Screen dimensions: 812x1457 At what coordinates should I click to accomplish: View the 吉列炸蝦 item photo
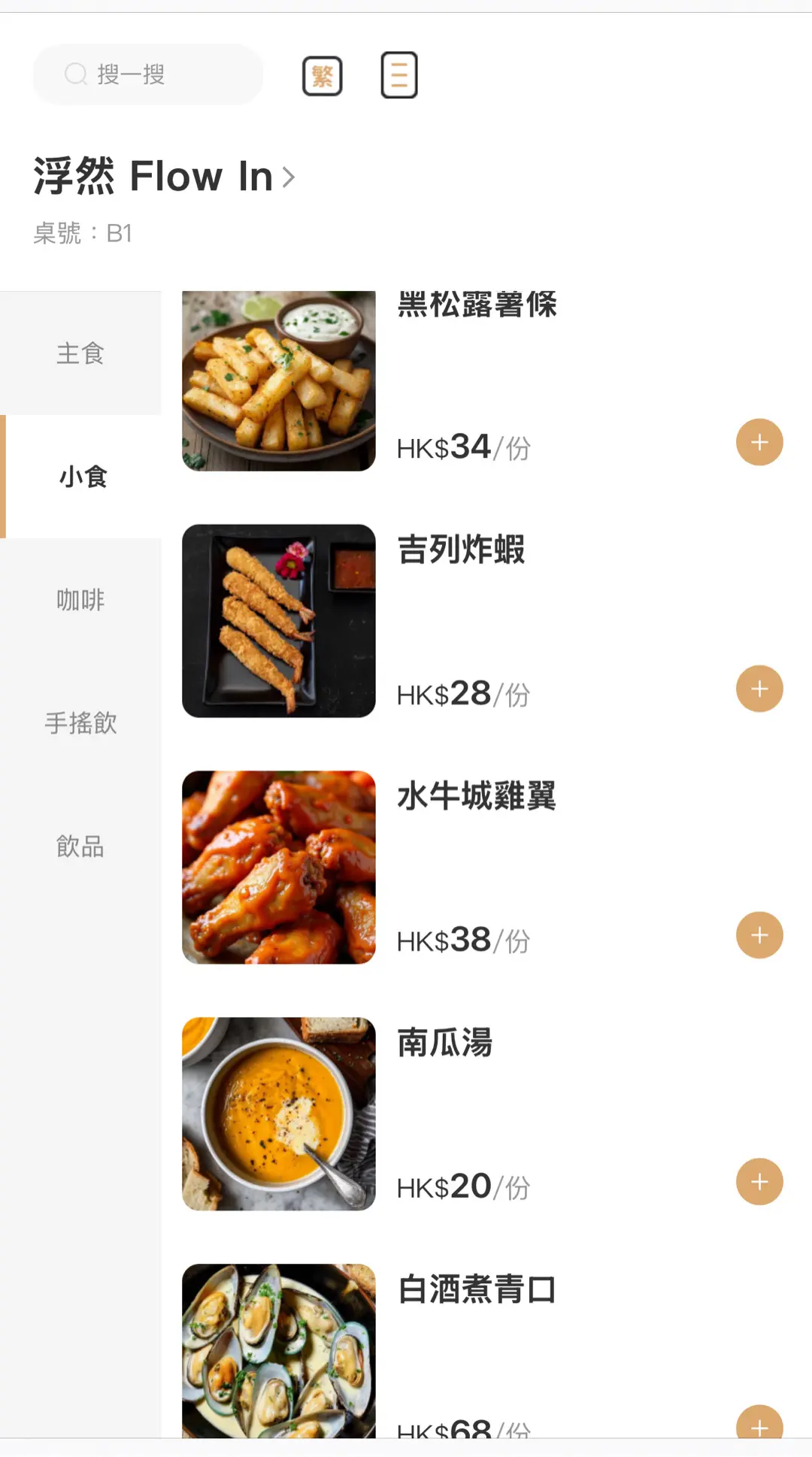(279, 621)
